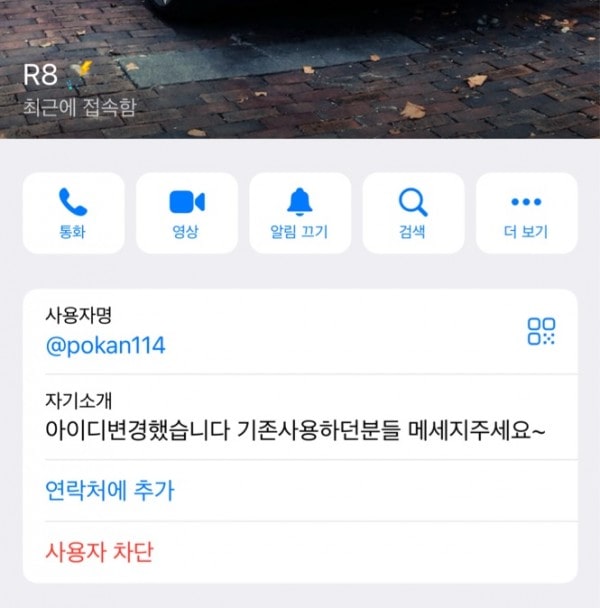The image size is (600, 608).
Task: Show the QR code for @pokan114
Action: point(541,332)
